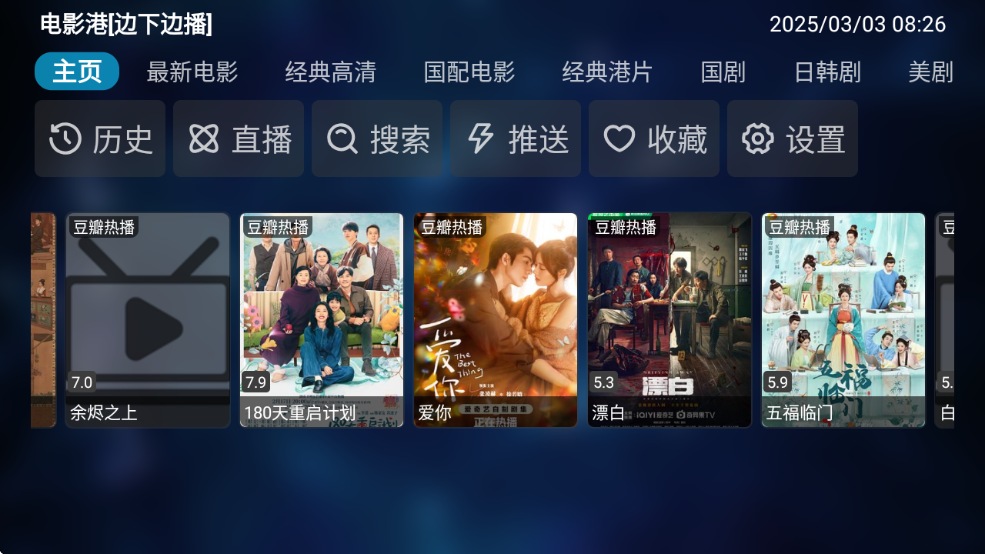The height and width of the screenshot is (554, 985).
Task: Go to the 美剧 tab
Action: [x=930, y=72]
